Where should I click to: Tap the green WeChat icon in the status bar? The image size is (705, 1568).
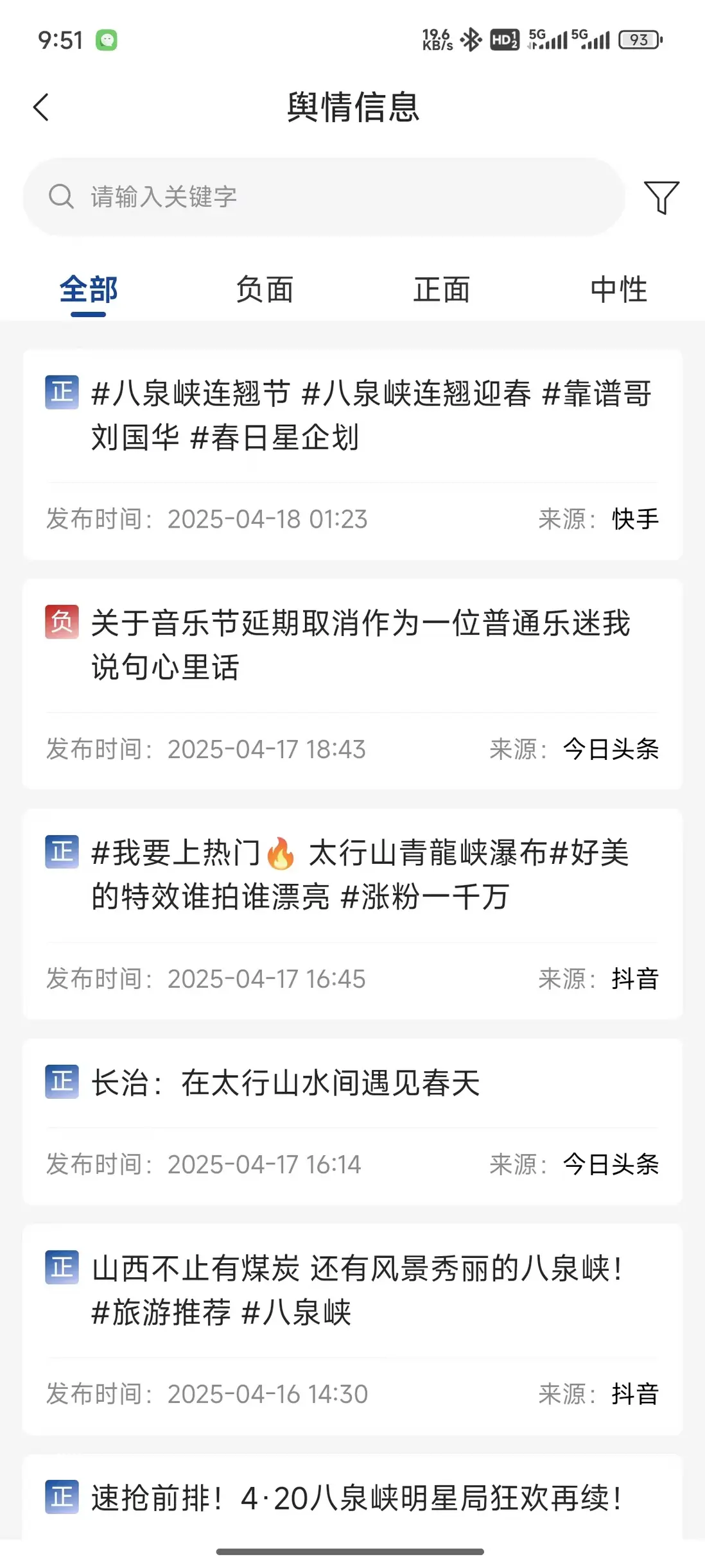point(107,40)
